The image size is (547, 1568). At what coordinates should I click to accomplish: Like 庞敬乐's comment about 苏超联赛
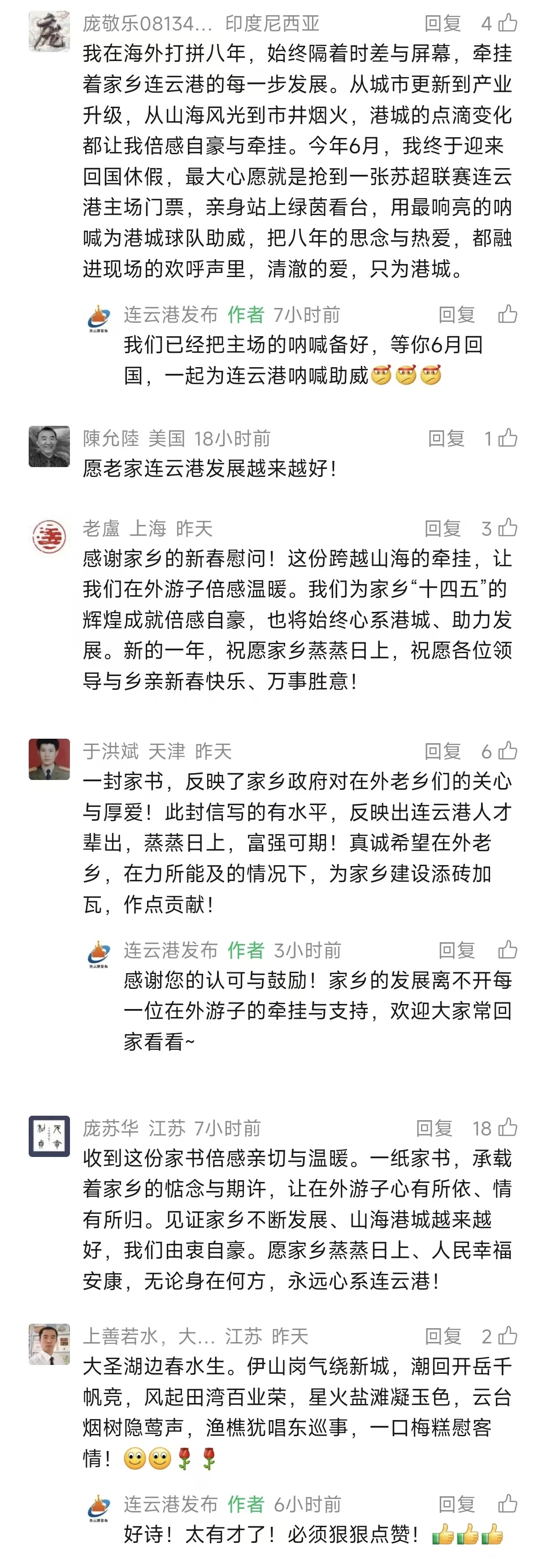coord(508,24)
